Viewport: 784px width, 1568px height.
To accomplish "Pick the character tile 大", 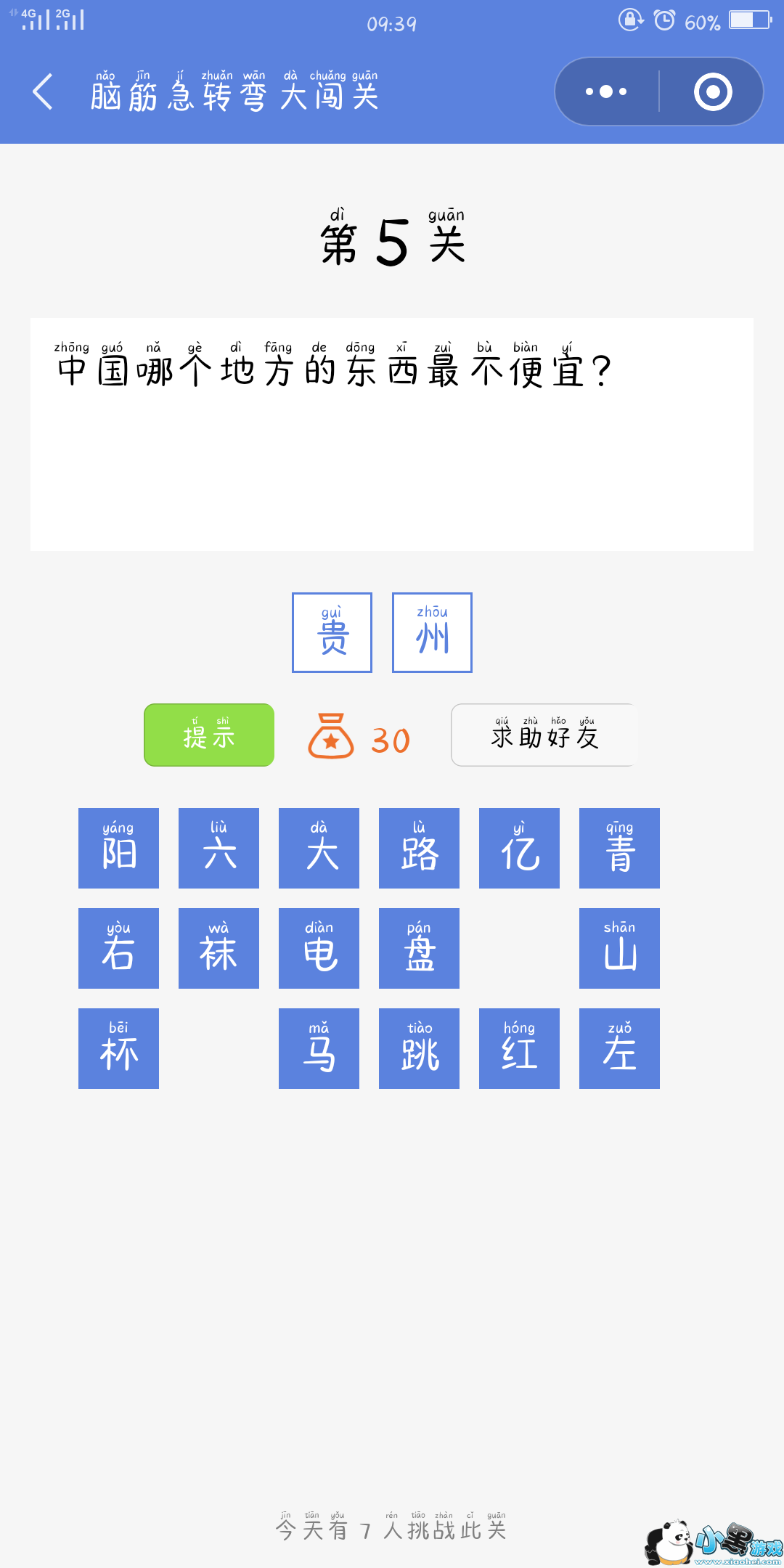I will click(319, 848).
